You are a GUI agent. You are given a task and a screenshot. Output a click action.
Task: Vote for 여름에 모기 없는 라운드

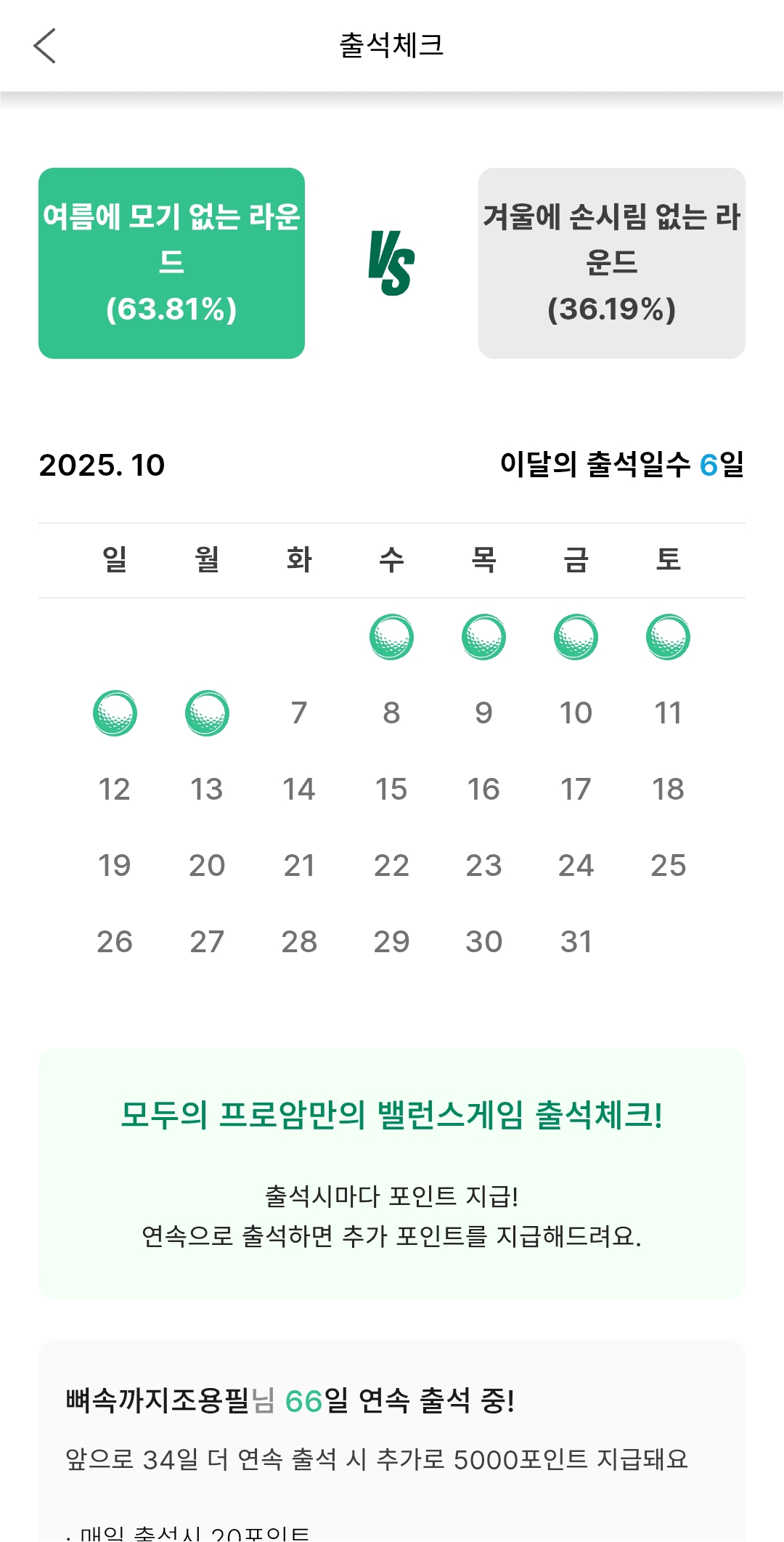pyautogui.click(x=171, y=263)
